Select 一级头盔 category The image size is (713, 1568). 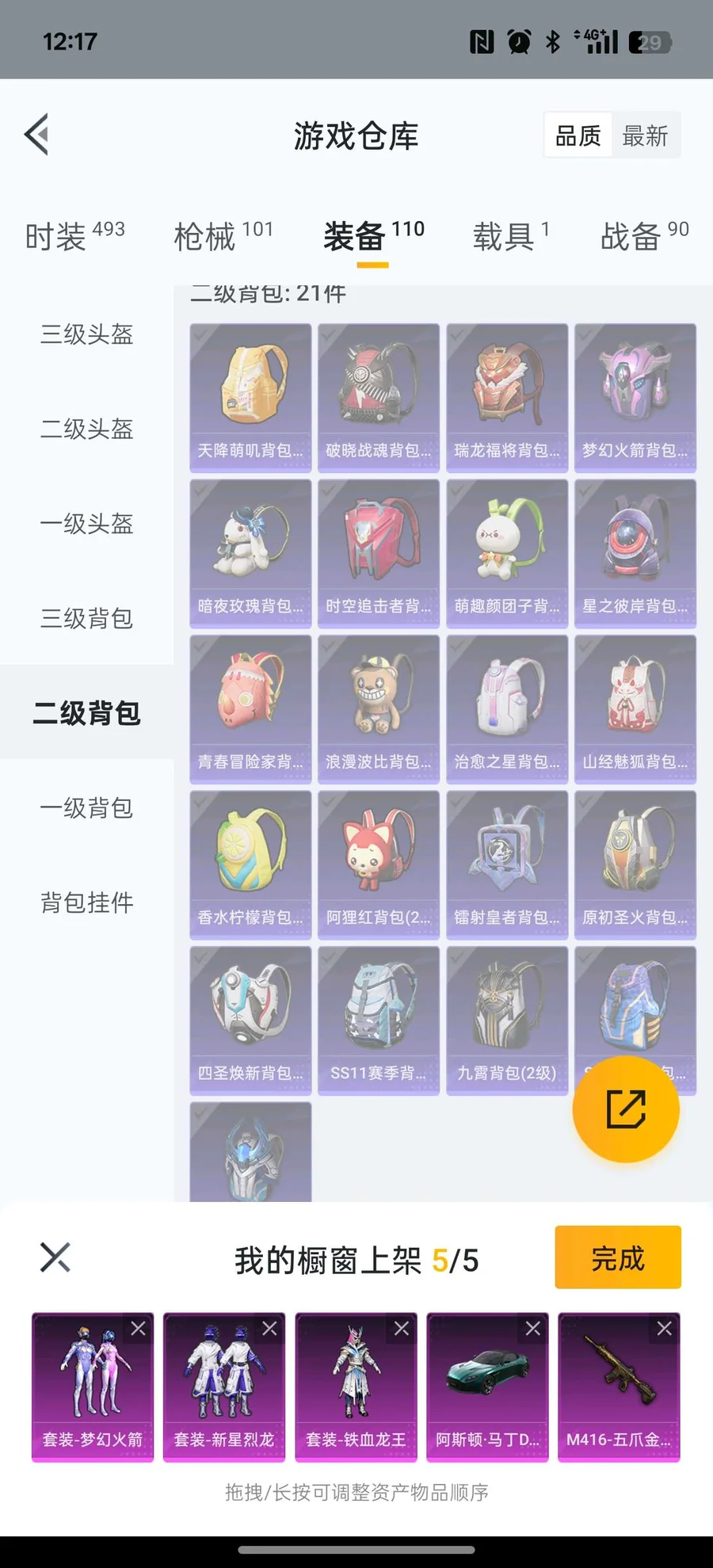point(87,524)
